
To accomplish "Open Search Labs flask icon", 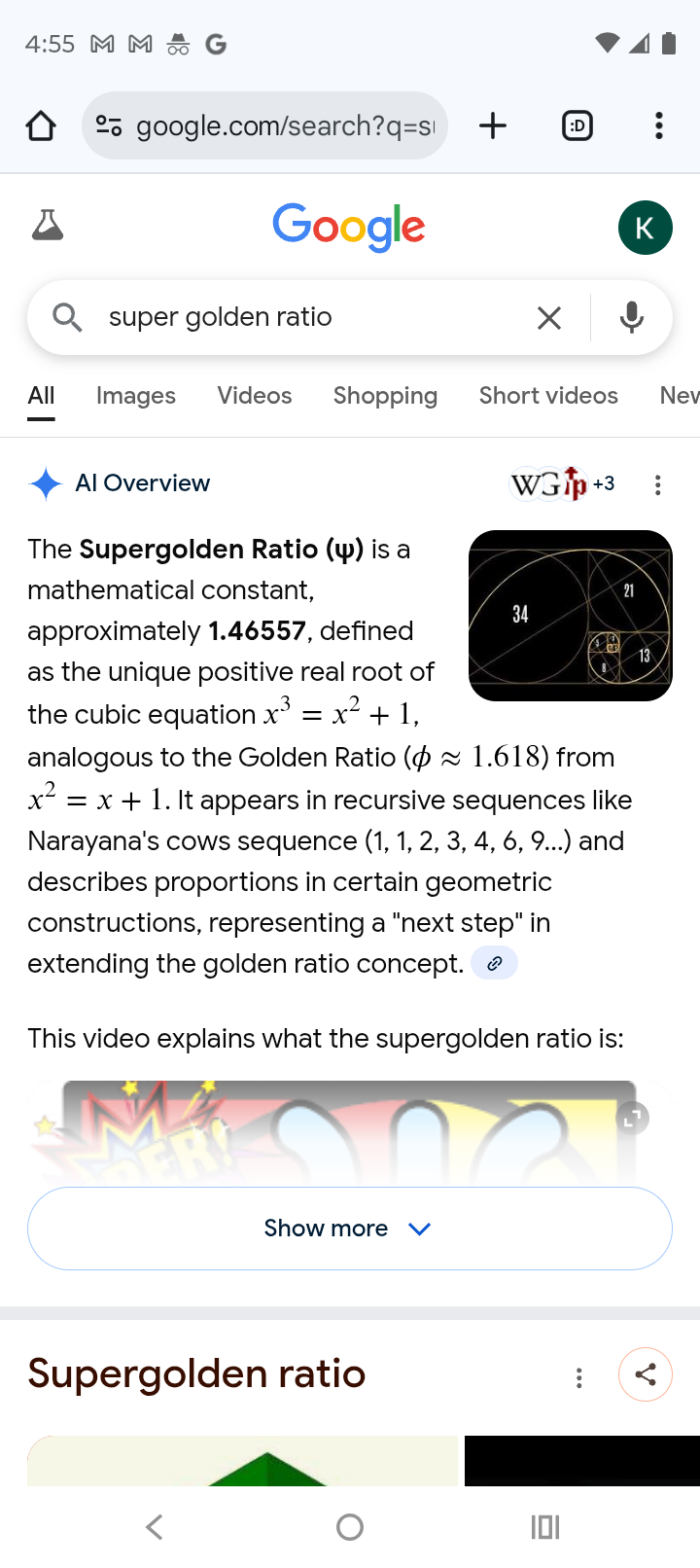I will pyautogui.click(x=47, y=226).
